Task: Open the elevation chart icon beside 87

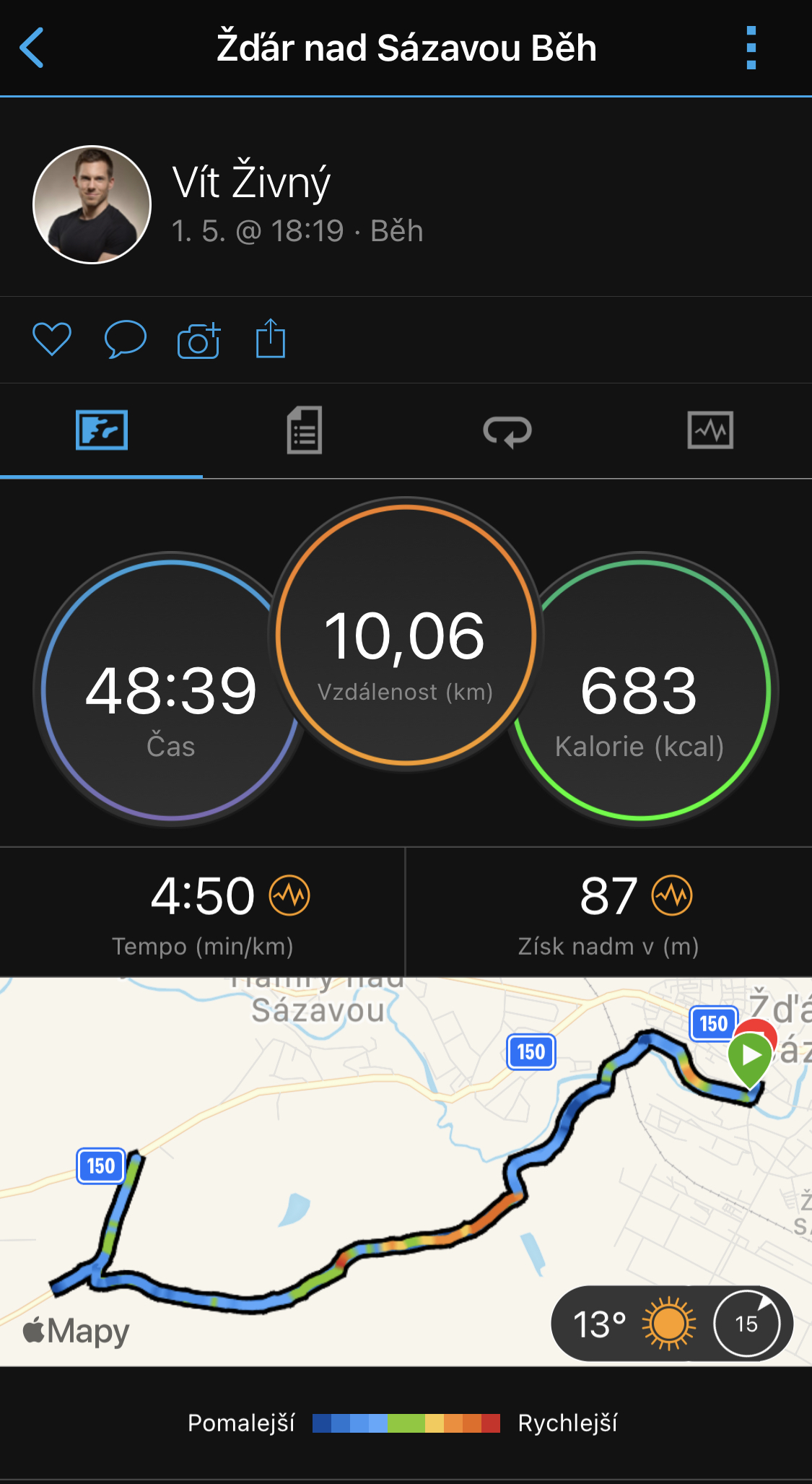Action: tap(672, 895)
